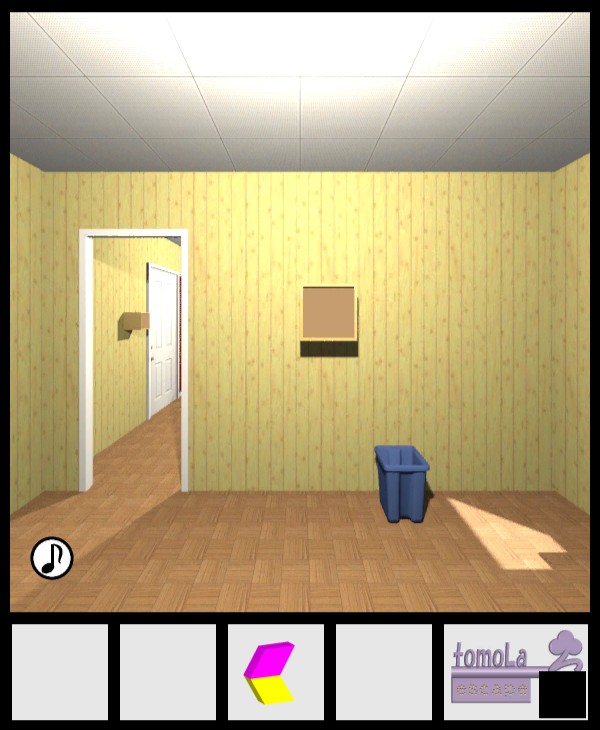
Task: Toggle the music note sound button
Action: [52, 558]
